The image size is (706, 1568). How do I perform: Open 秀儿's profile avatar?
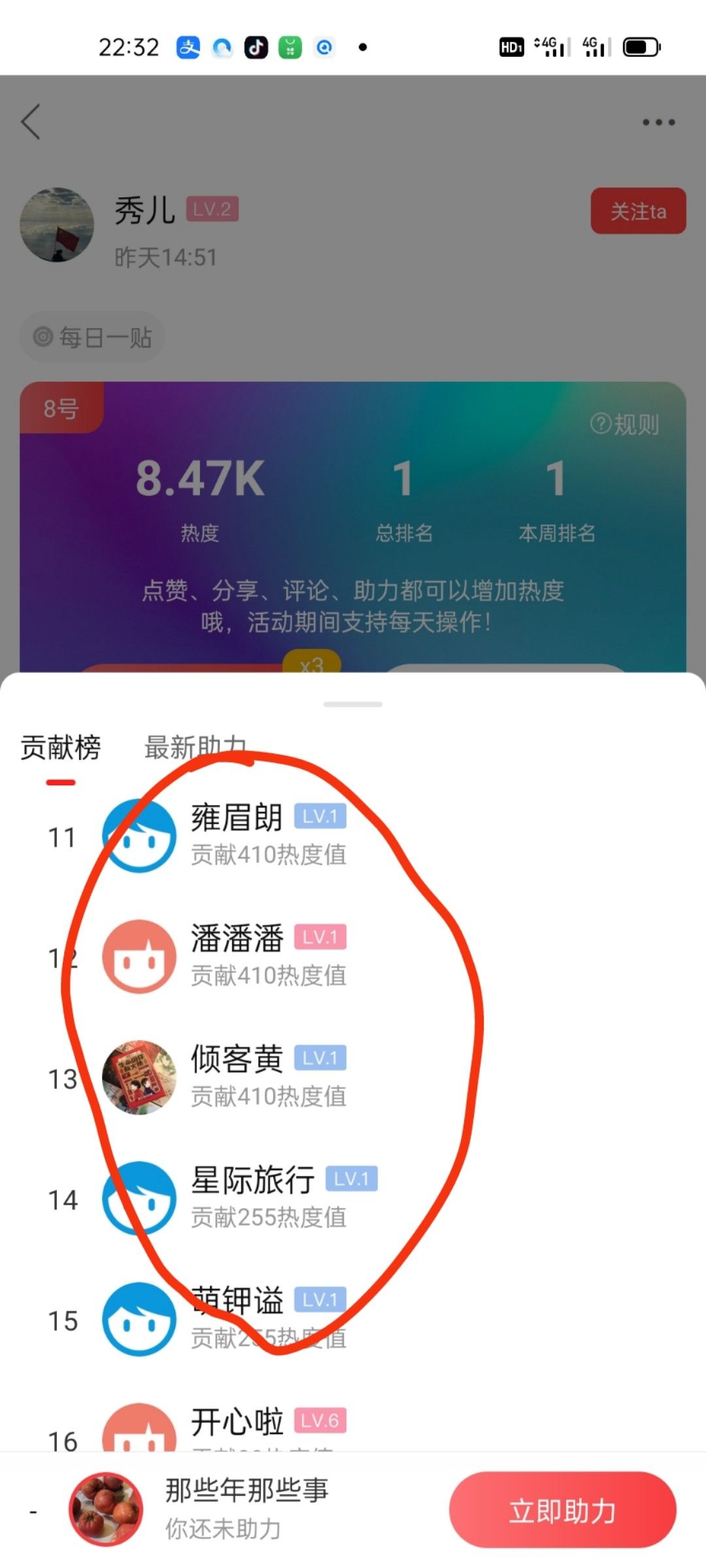57,224
